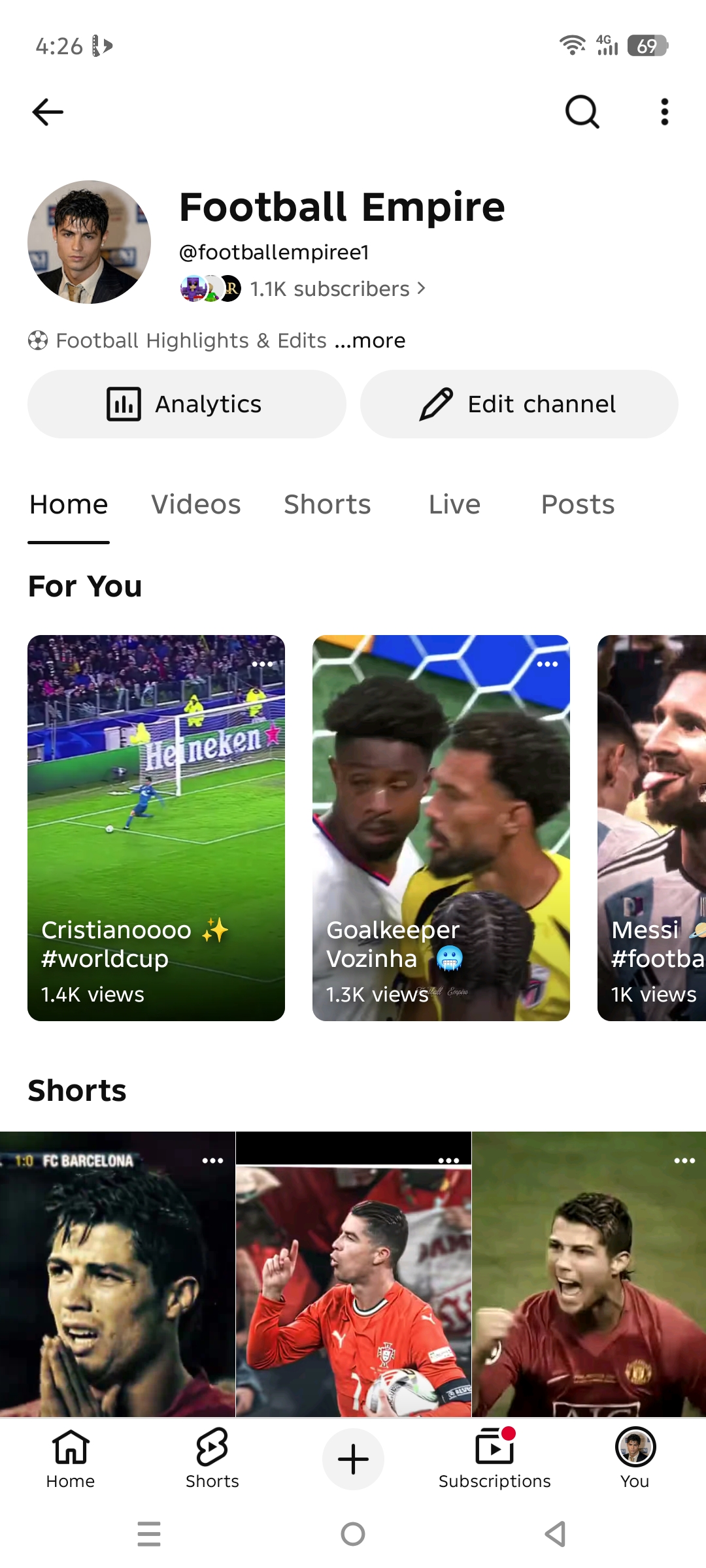
Task: Switch to the Live tab
Action: 455,504
